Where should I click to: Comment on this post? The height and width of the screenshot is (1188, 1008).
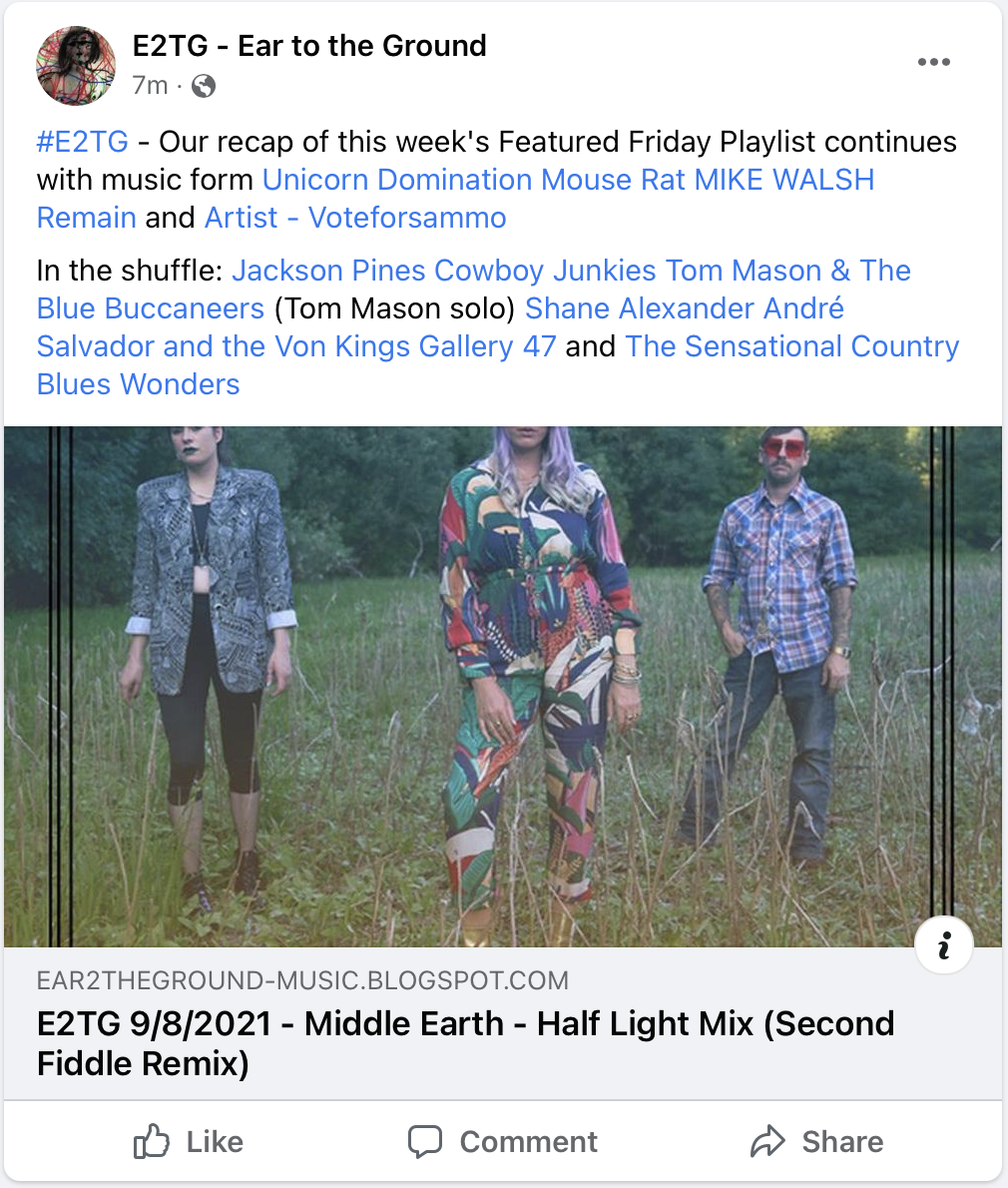pos(503,1141)
